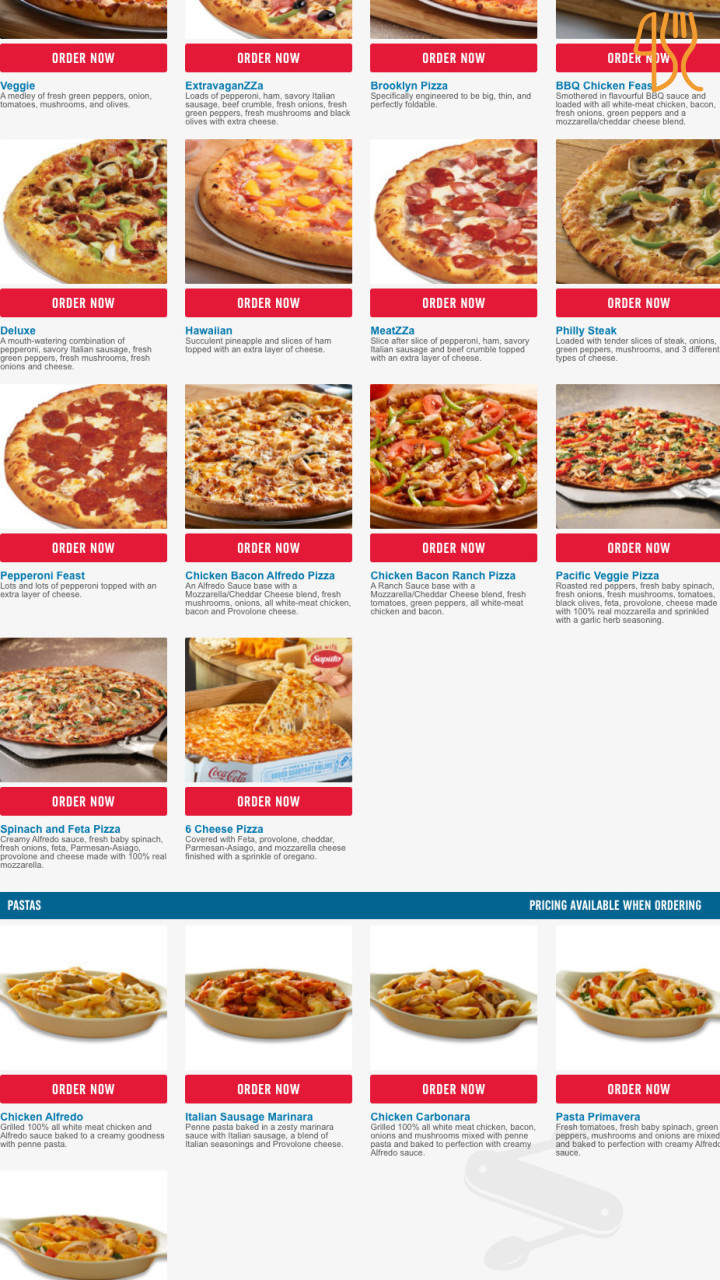
Task: View the 6 Cheese Pizza image
Action: point(268,710)
